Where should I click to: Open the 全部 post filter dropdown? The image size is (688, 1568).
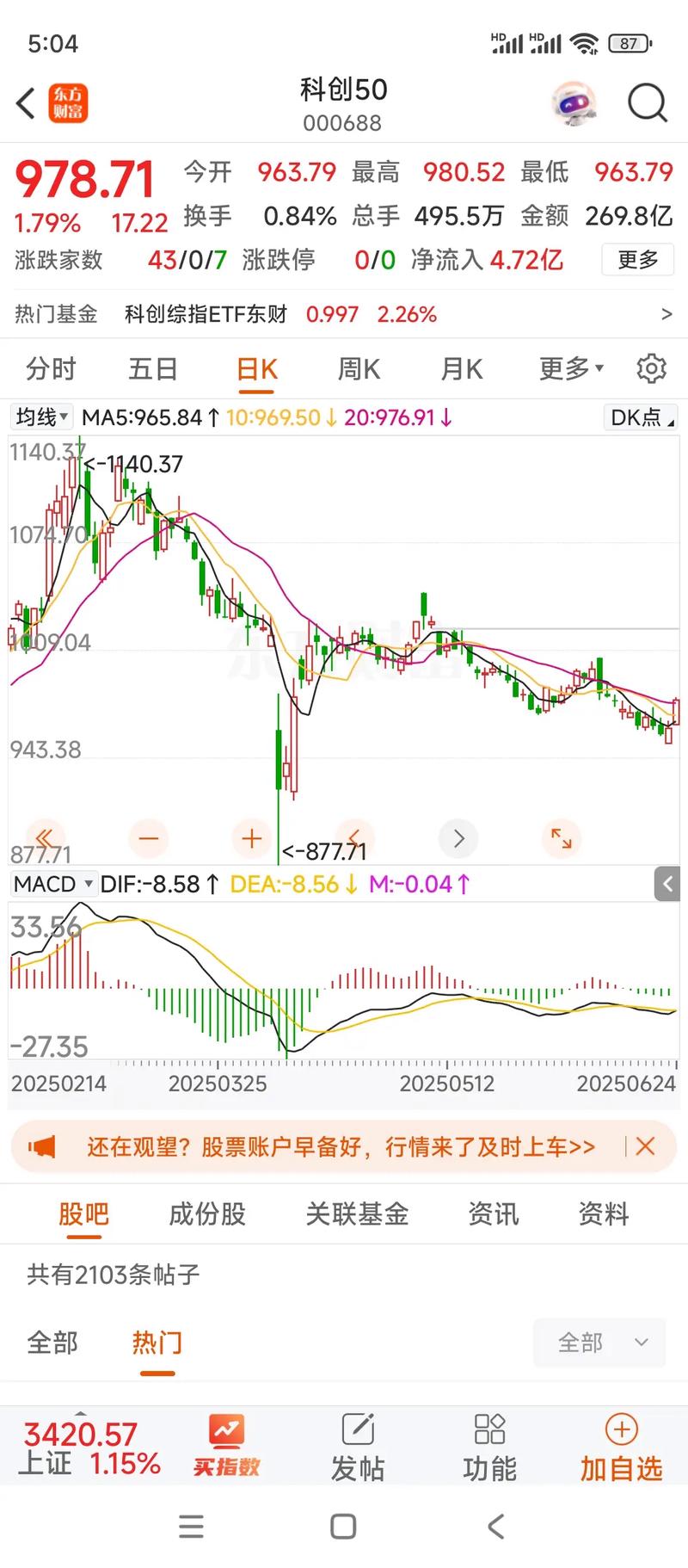click(599, 1342)
